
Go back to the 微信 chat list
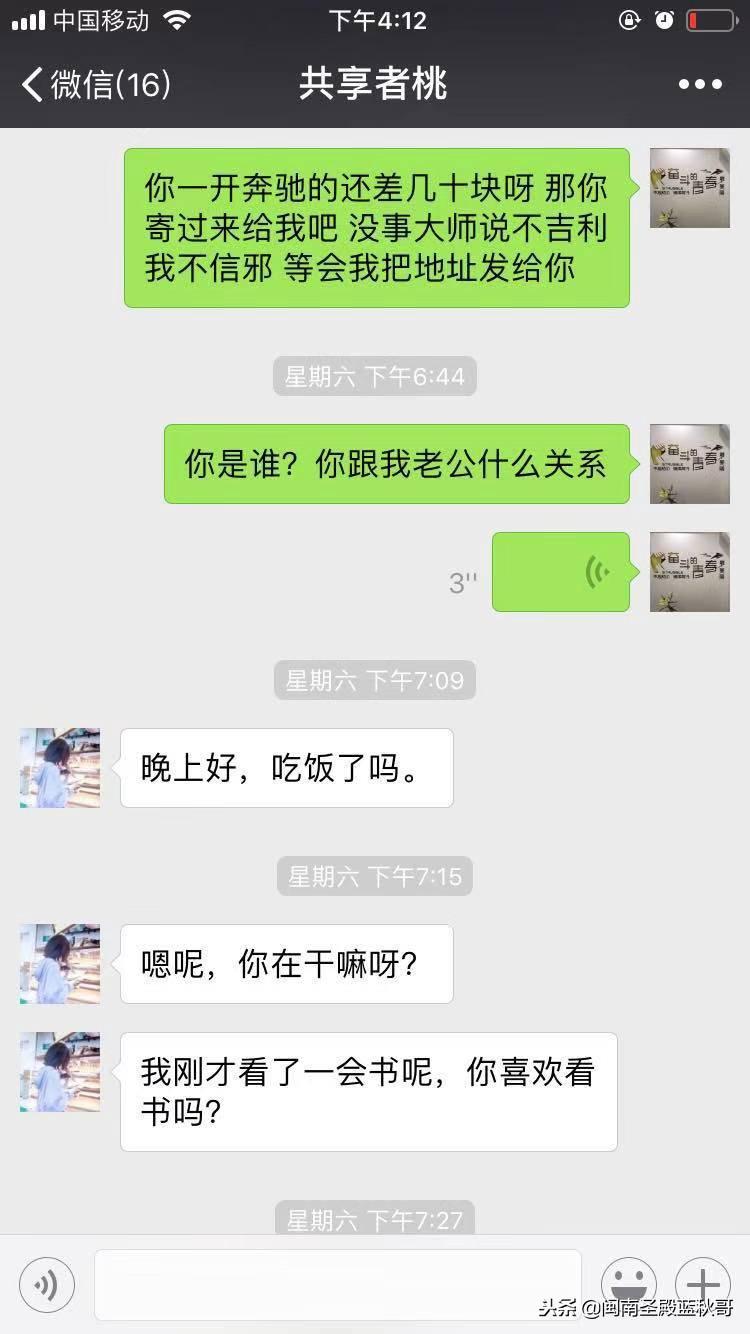coord(95,84)
